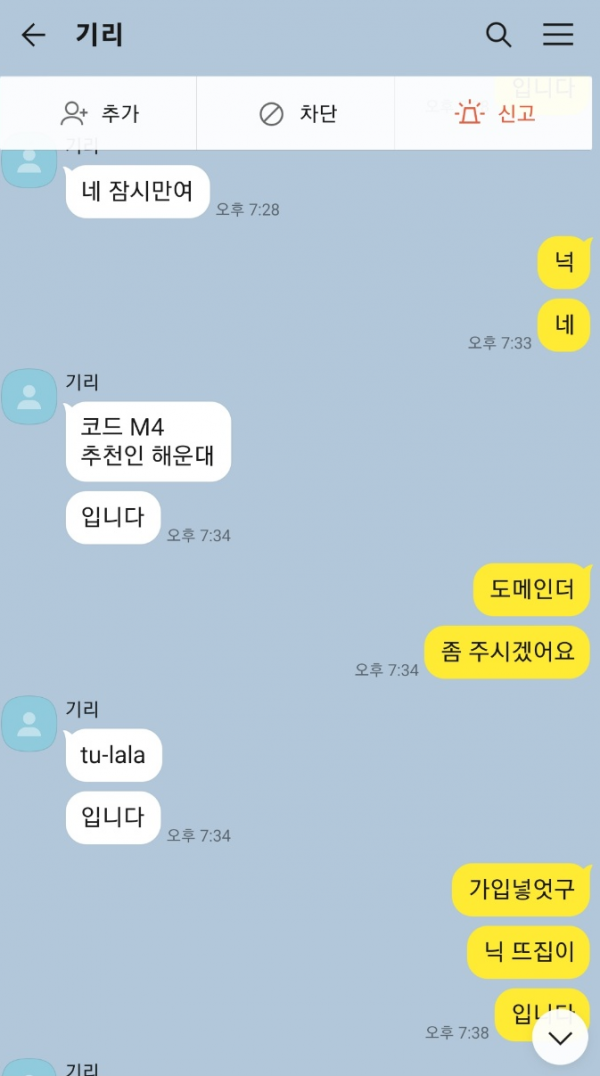Open the chat room menu

[x=558, y=35]
